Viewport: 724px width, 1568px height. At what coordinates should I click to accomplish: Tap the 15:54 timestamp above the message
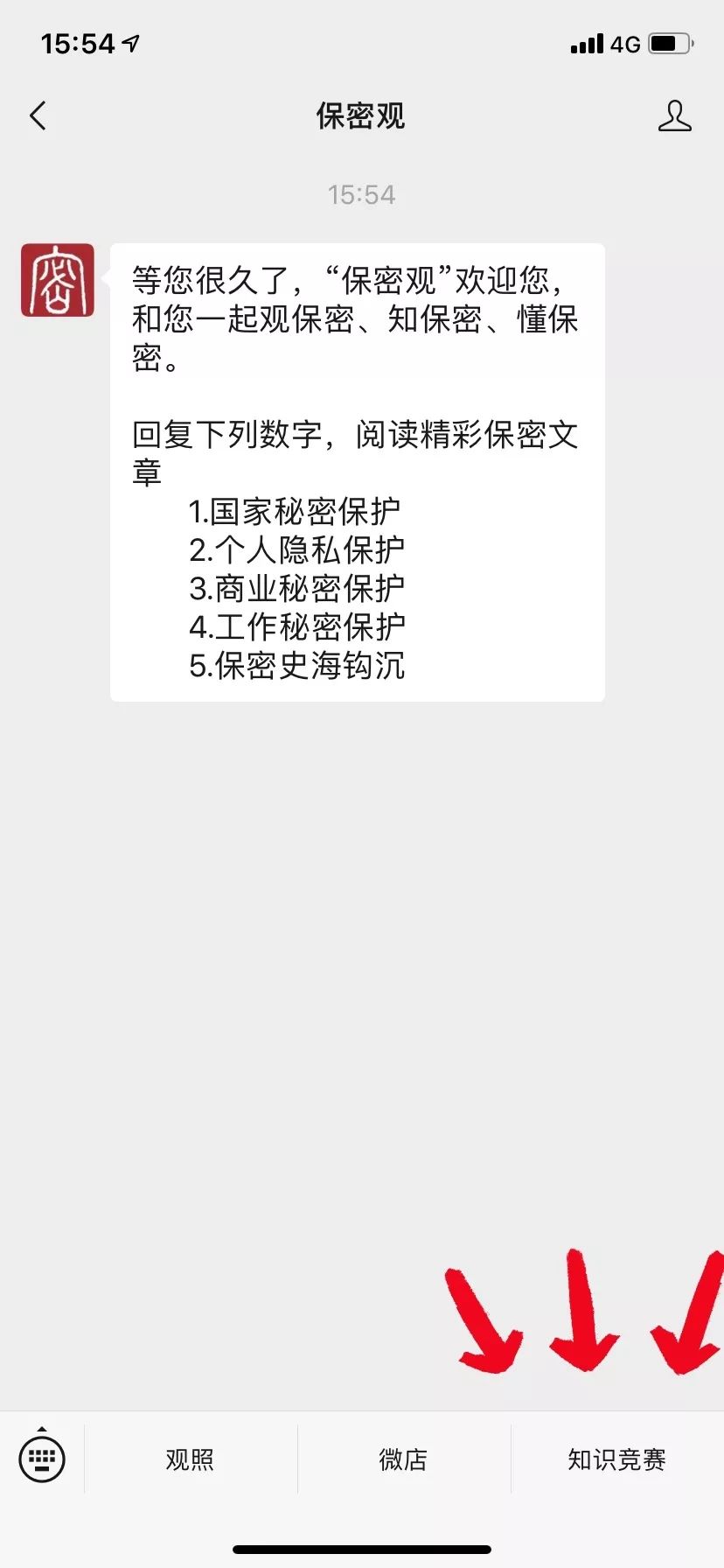pos(361,195)
